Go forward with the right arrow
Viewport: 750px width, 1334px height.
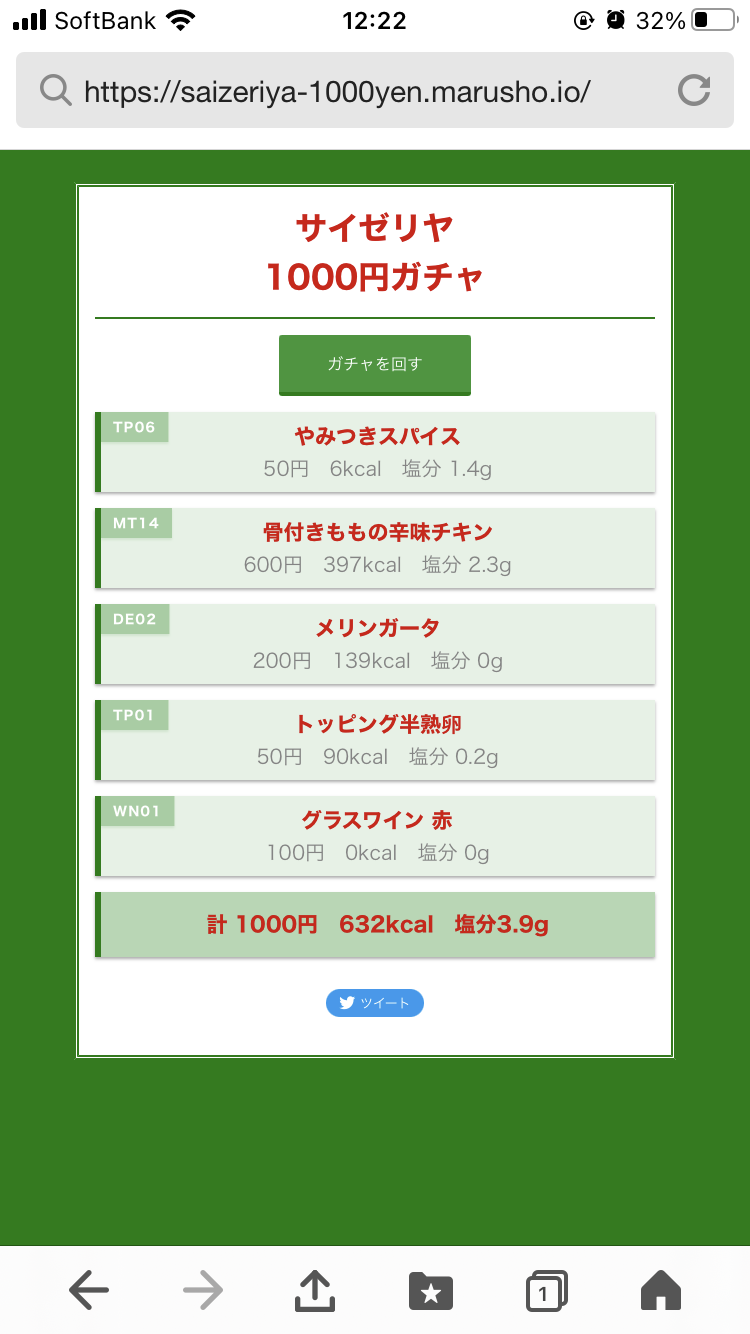[x=203, y=1291]
